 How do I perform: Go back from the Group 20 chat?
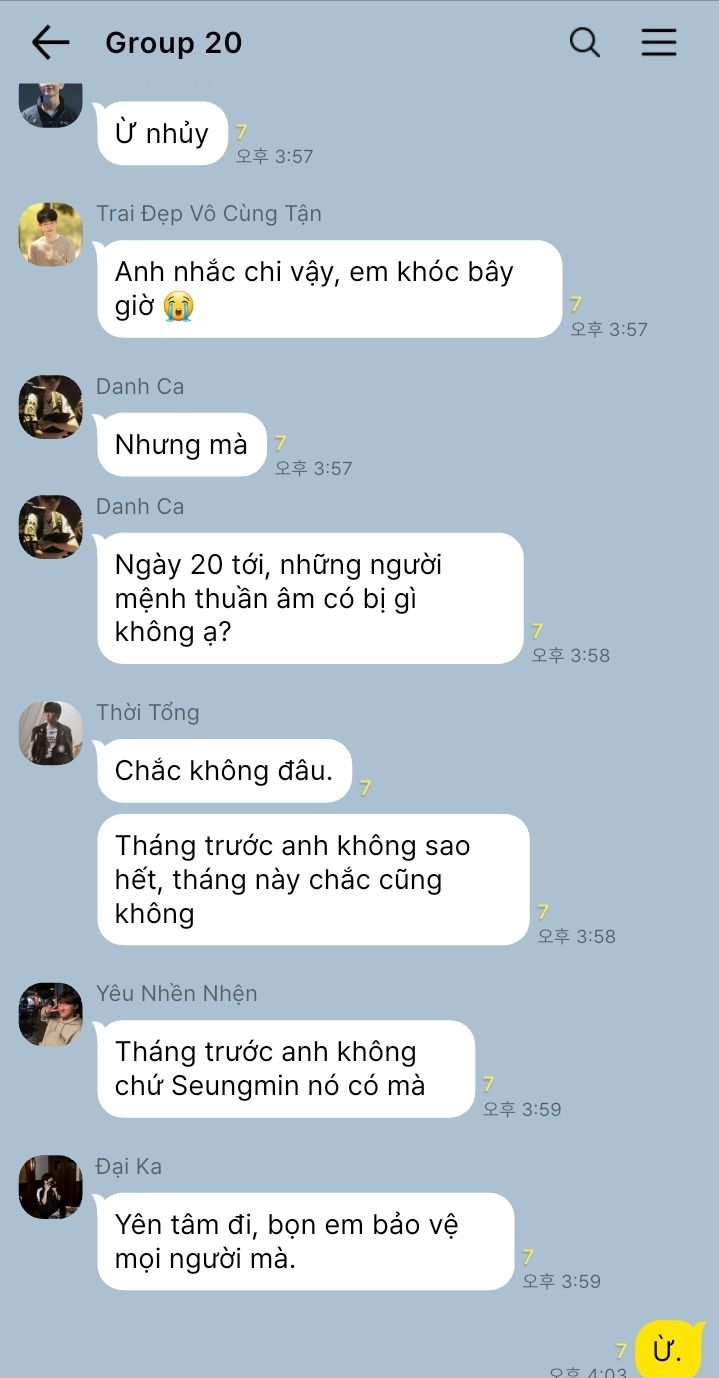click(50, 43)
